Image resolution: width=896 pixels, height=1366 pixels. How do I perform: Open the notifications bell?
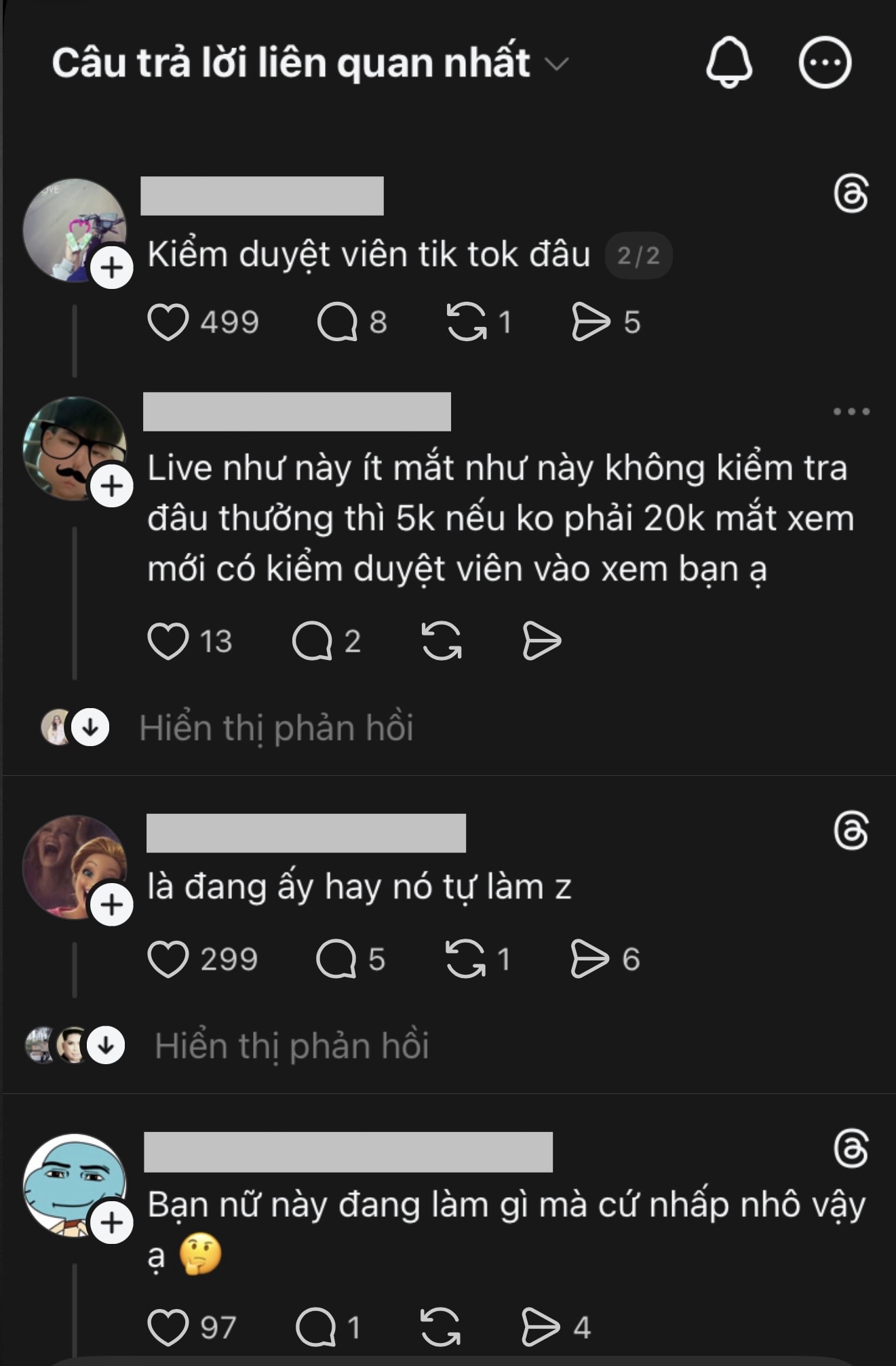click(729, 62)
